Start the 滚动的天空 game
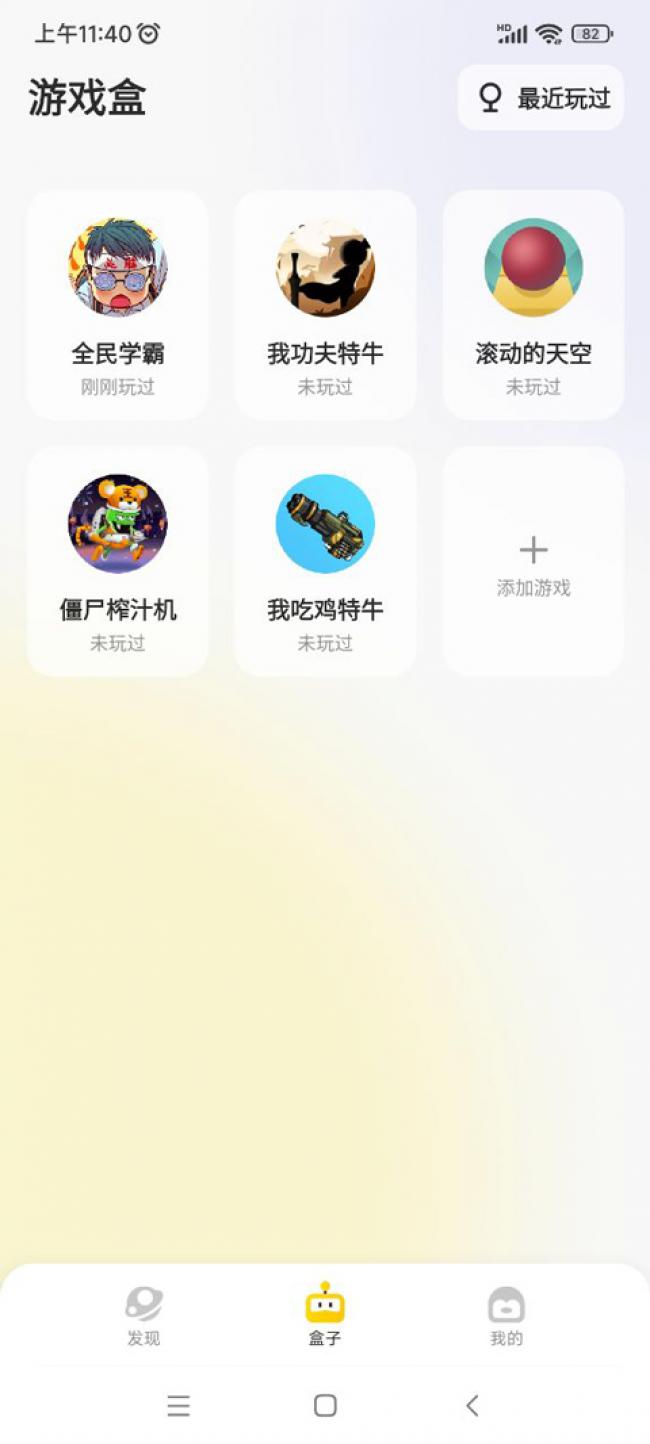This screenshot has height=1444, width=650. click(533, 305)
